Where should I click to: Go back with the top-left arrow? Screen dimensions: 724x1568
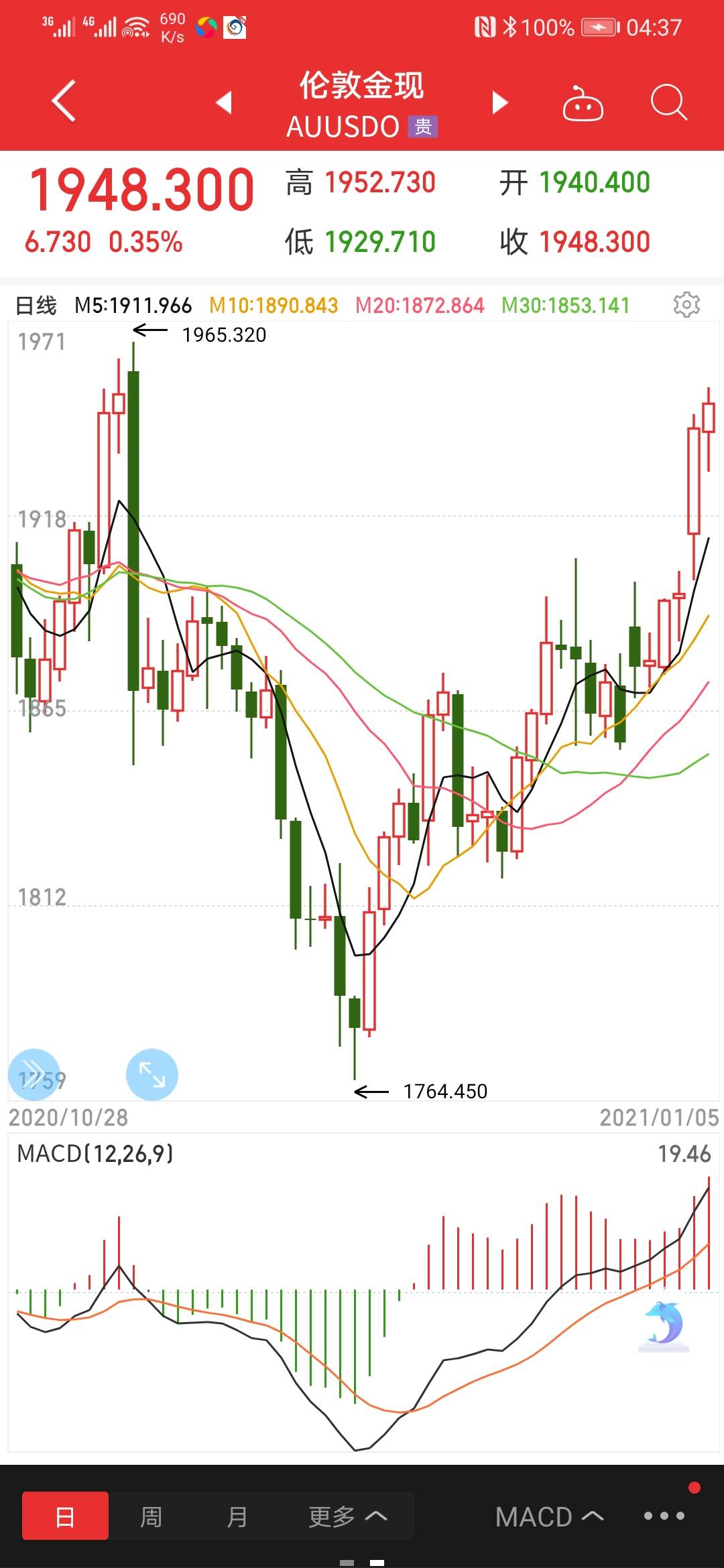point(64,102)
